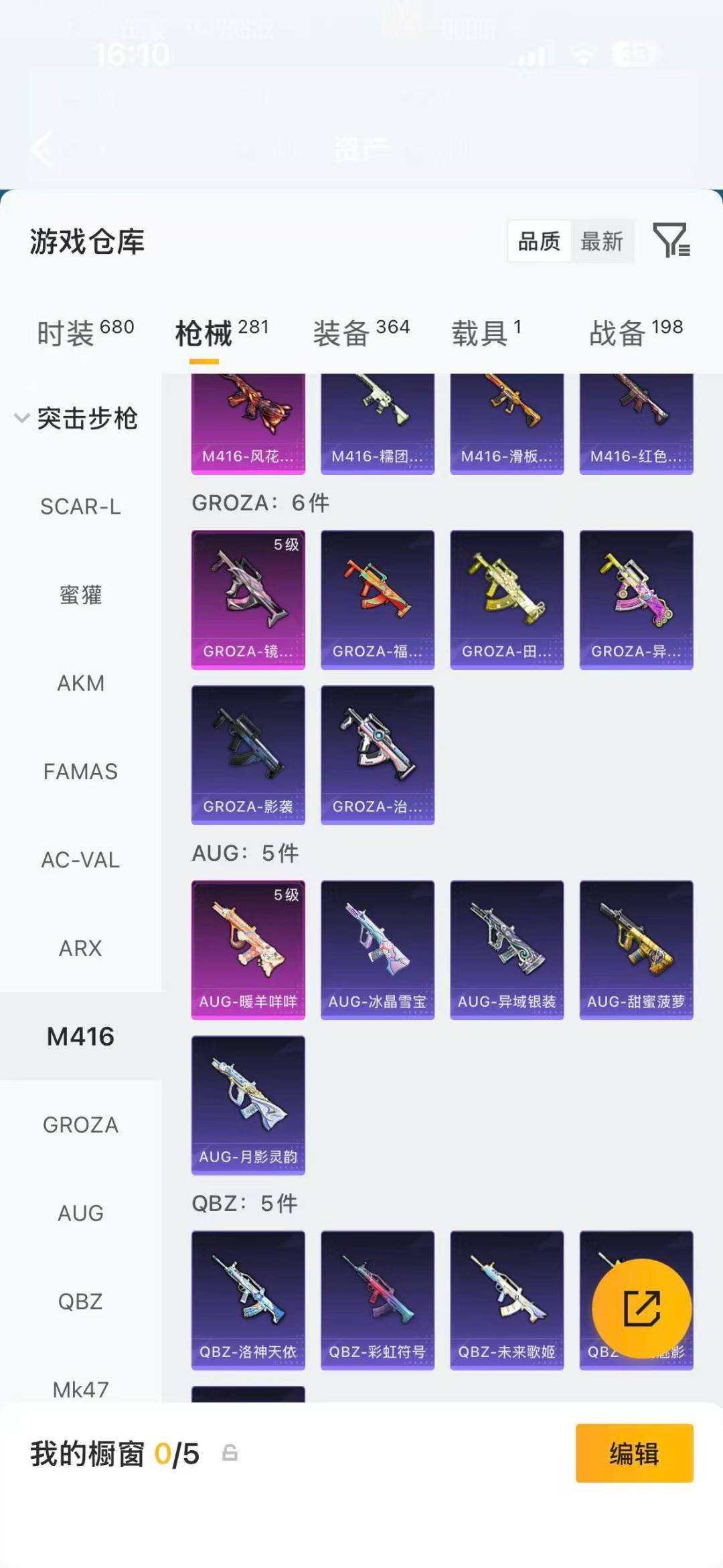
Task: Open the QBZ-洛神天依 skin
Action: (248, 1300)
